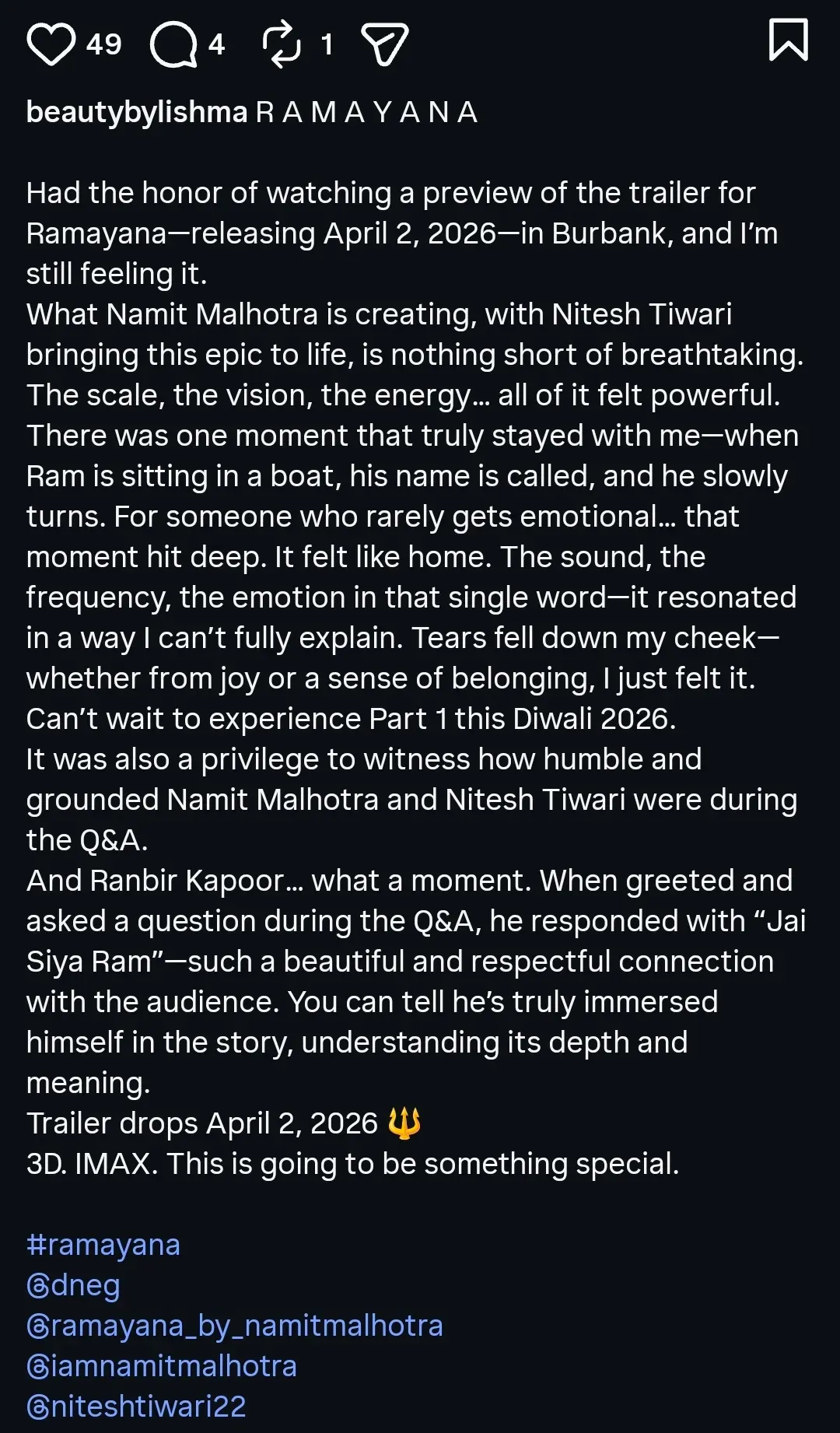Bookmark this post

[x=788, y=40]
